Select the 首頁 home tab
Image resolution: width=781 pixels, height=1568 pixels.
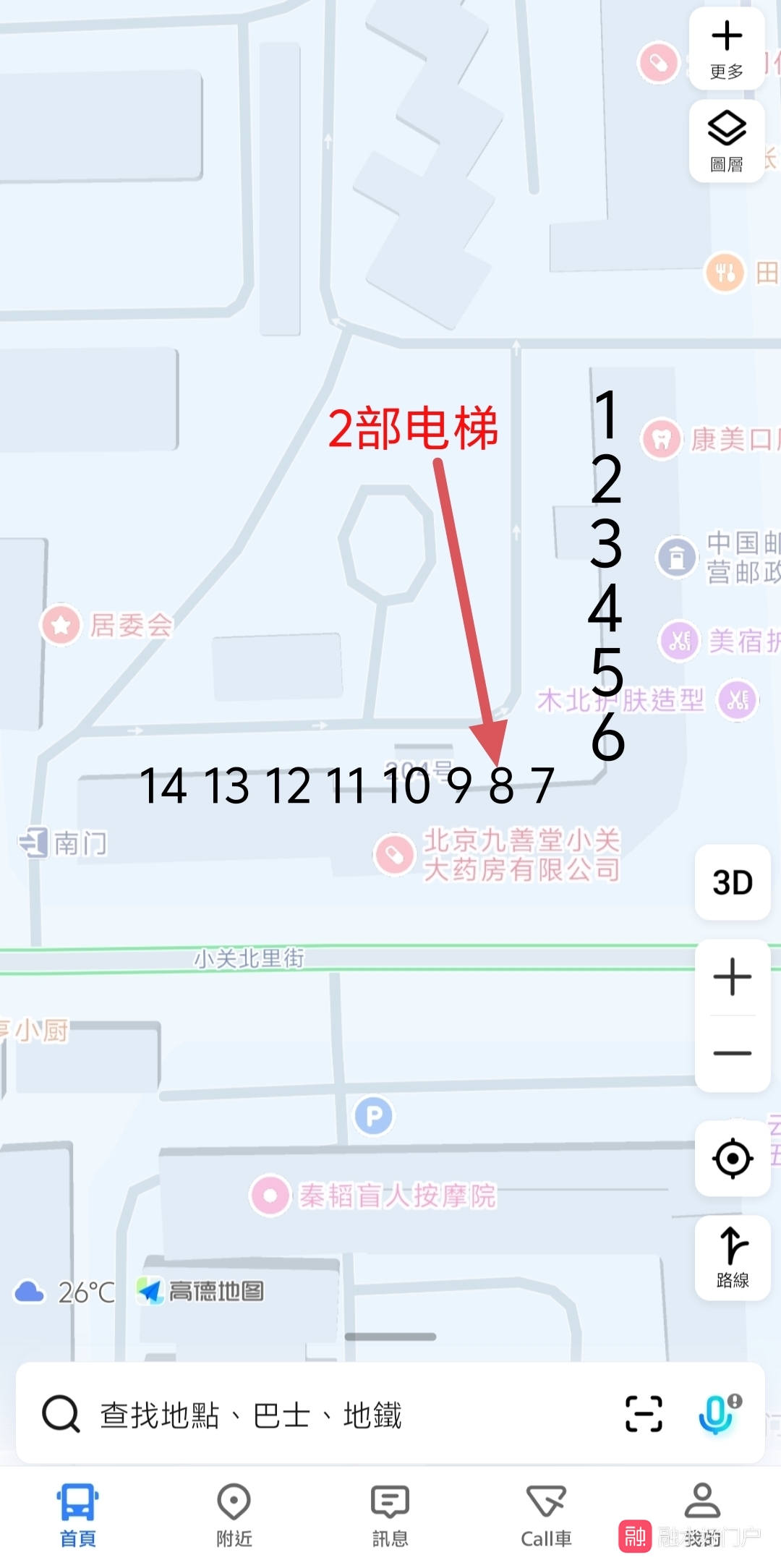click(78, 1514)
